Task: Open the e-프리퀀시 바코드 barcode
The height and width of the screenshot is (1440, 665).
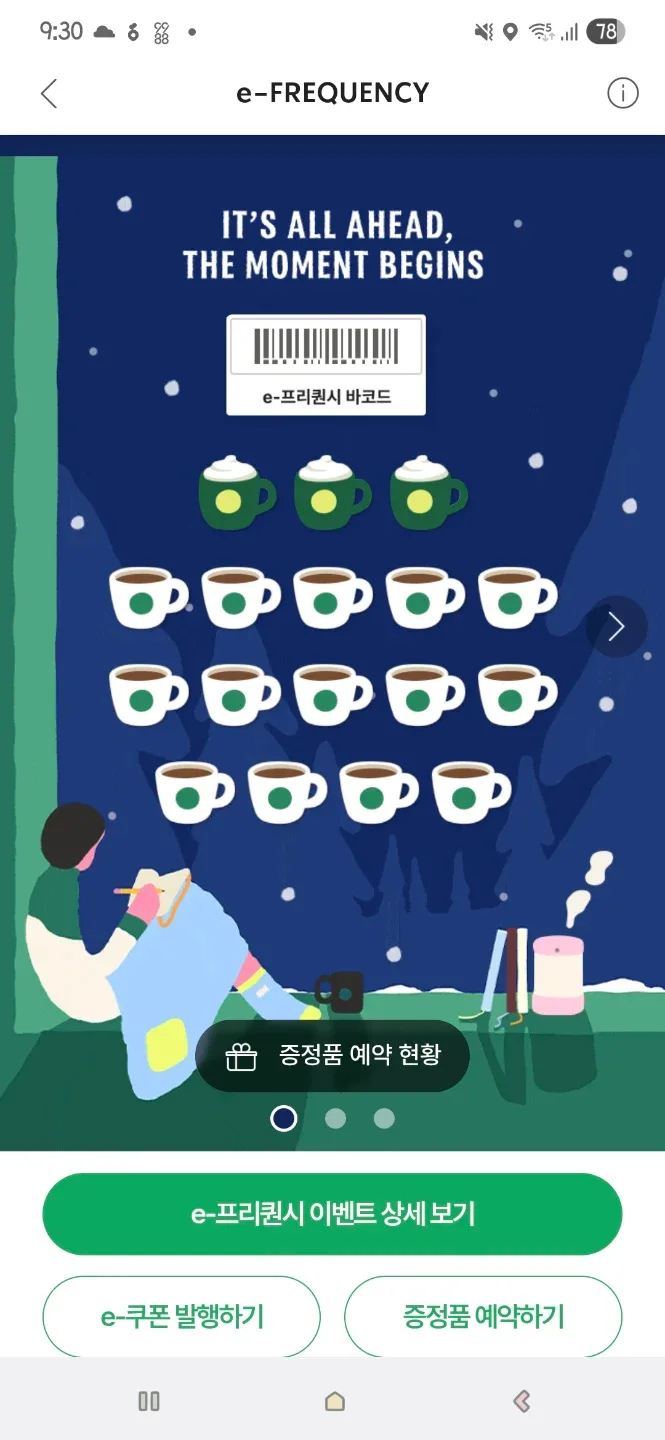Action: click(x=326, y=365)
